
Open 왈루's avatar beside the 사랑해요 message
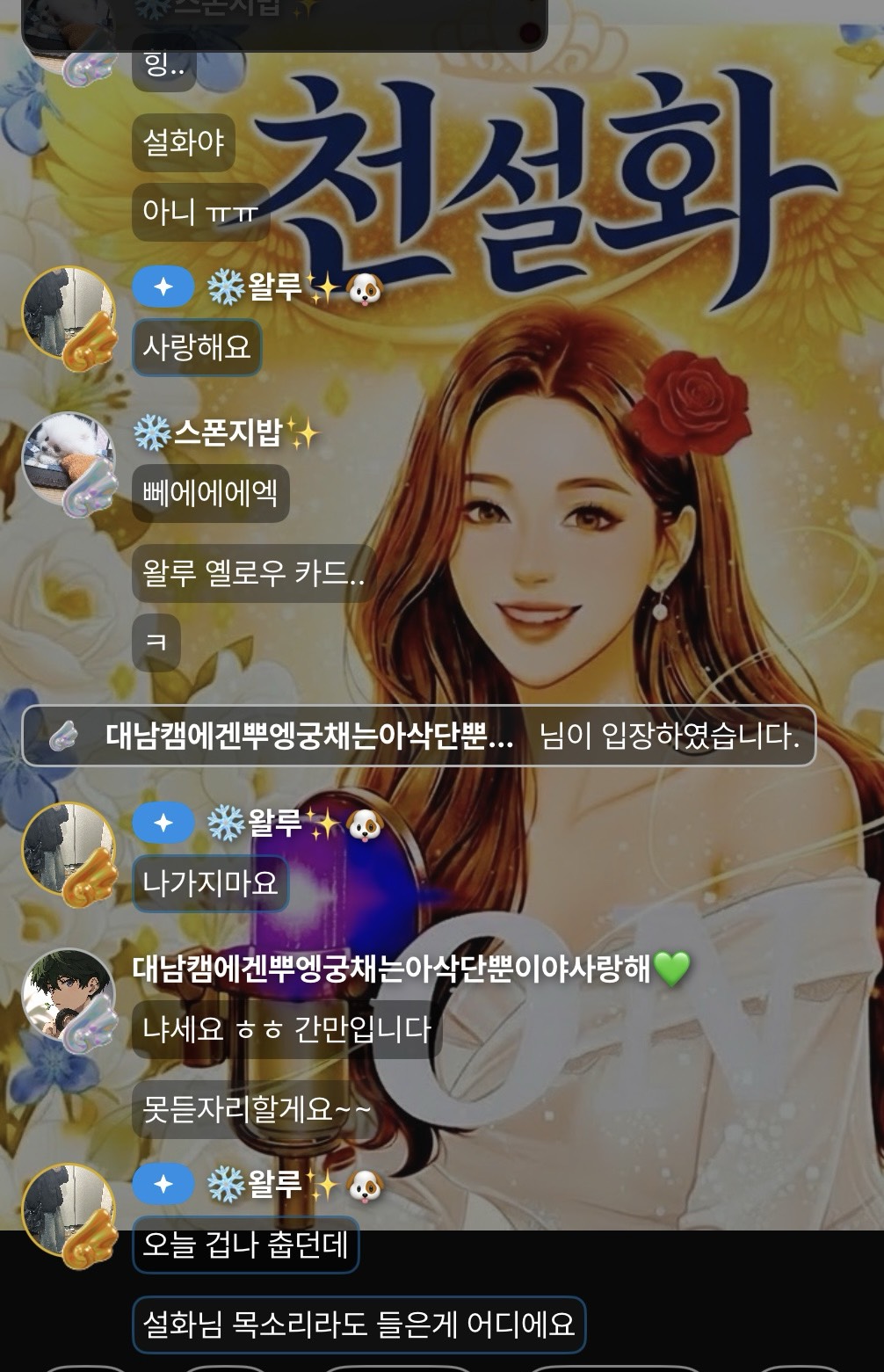[68, 313]
